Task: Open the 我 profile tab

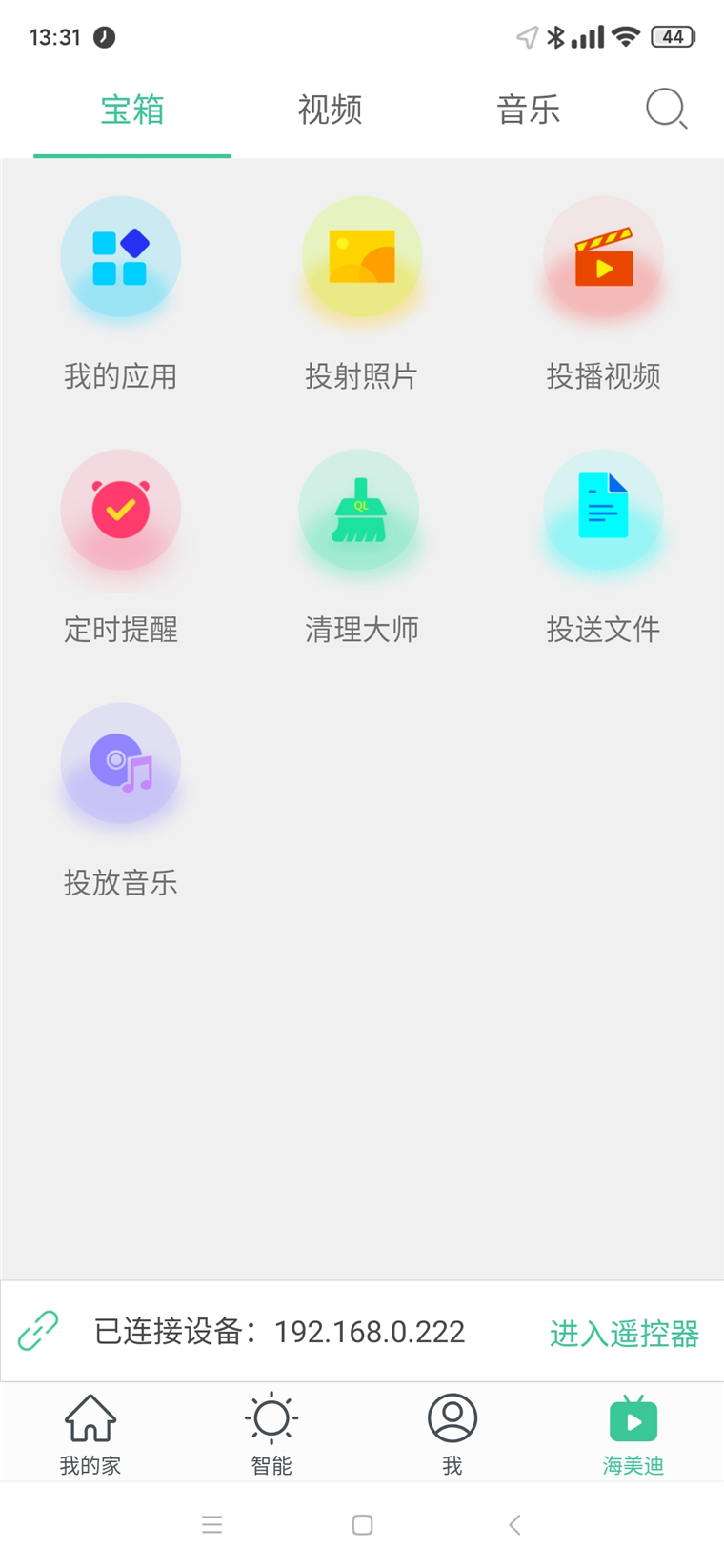Action: (452, 1434)
